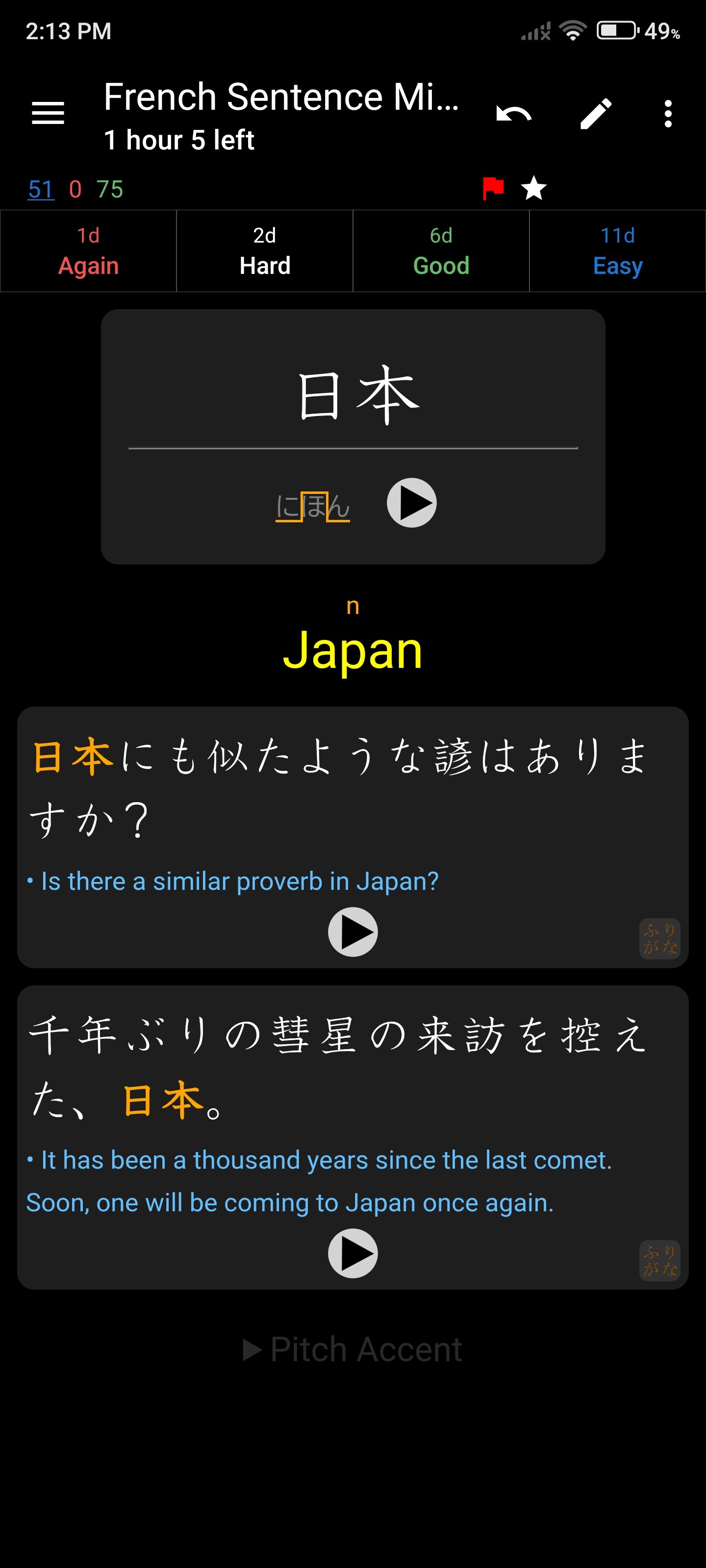This screenshot has height=1568, width=706.
Task: Rate the card as Good
Action: tap(441, 251)
